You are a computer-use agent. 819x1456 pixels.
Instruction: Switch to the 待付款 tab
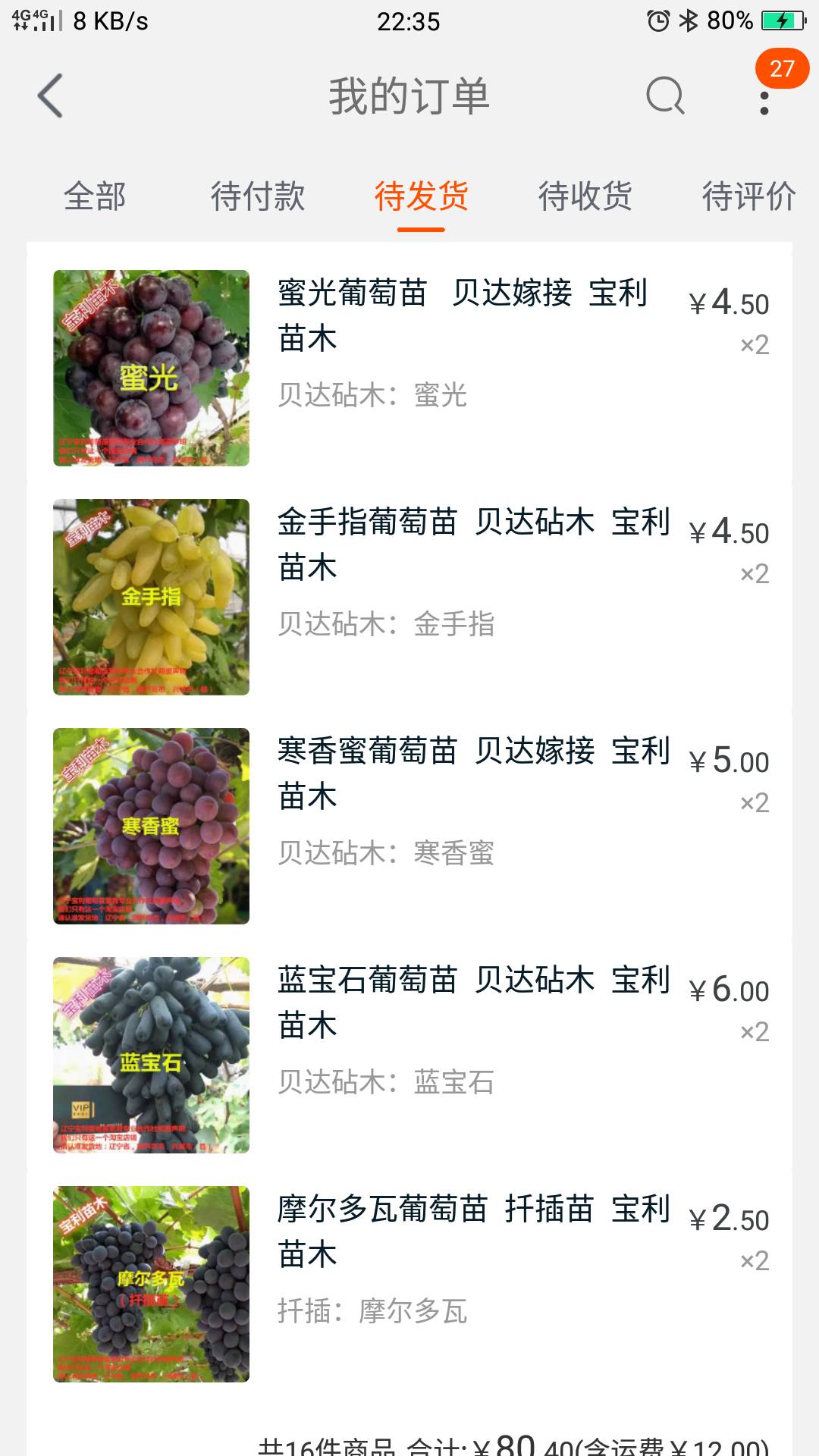click(x=258, y=196)
